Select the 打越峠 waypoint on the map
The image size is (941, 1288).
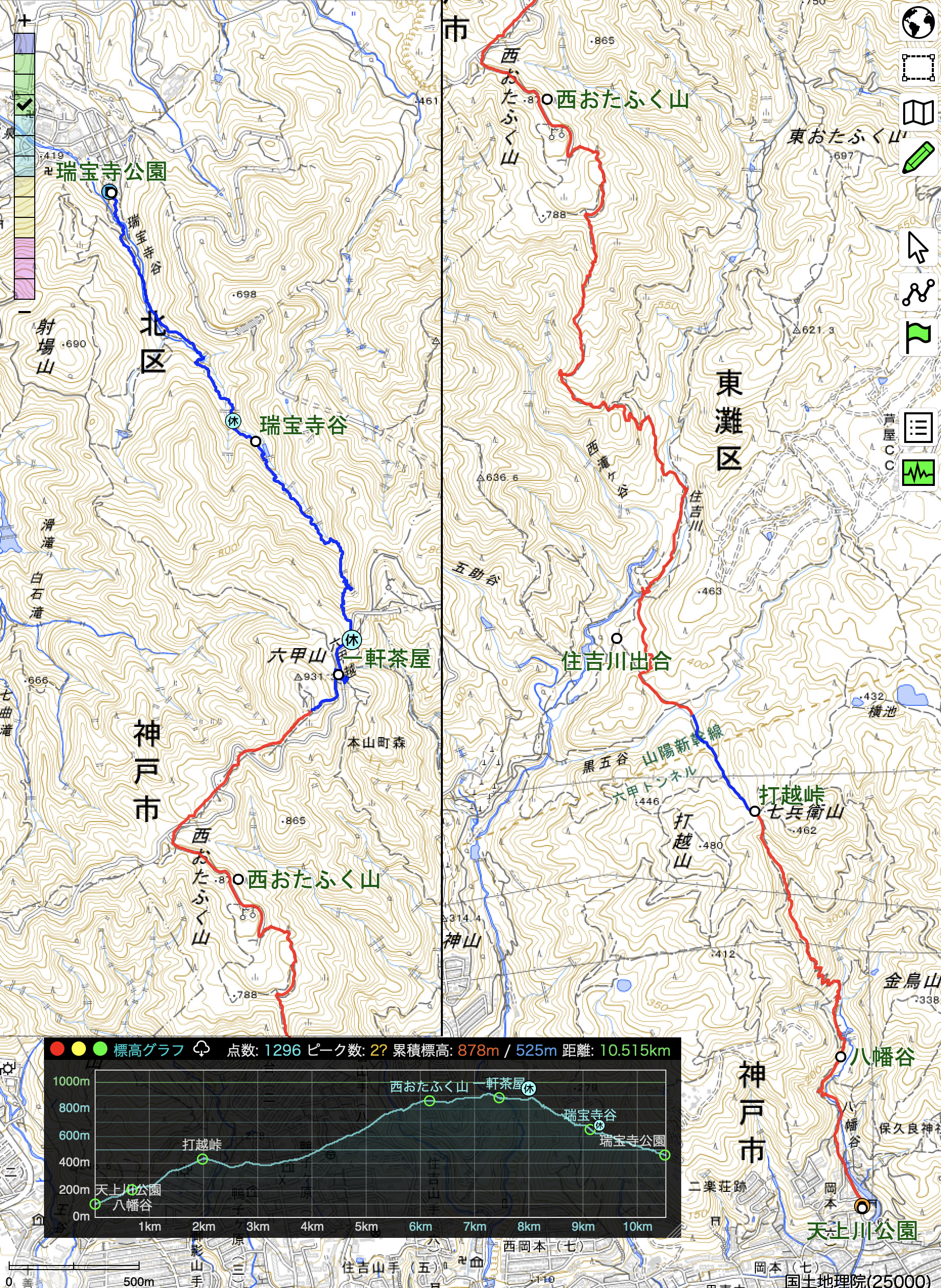click(755, 811)
